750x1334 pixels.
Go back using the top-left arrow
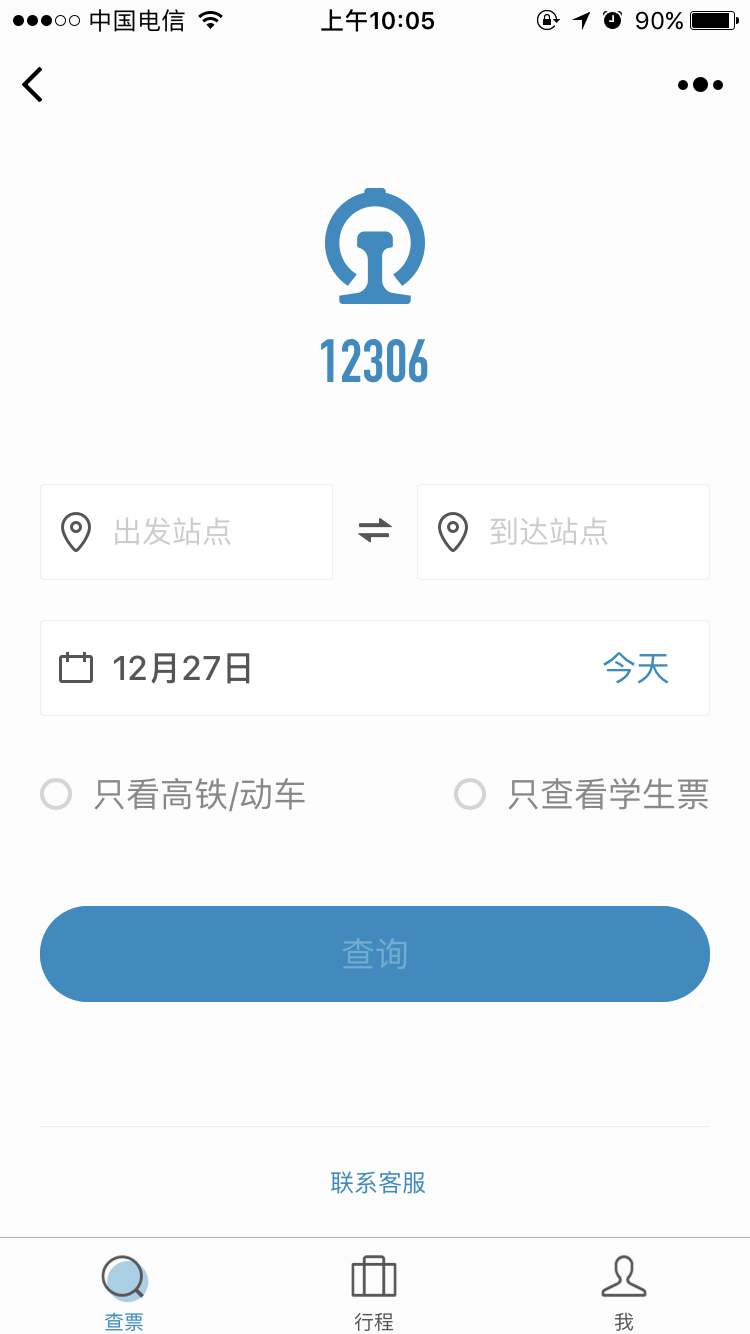coord(33,85)
